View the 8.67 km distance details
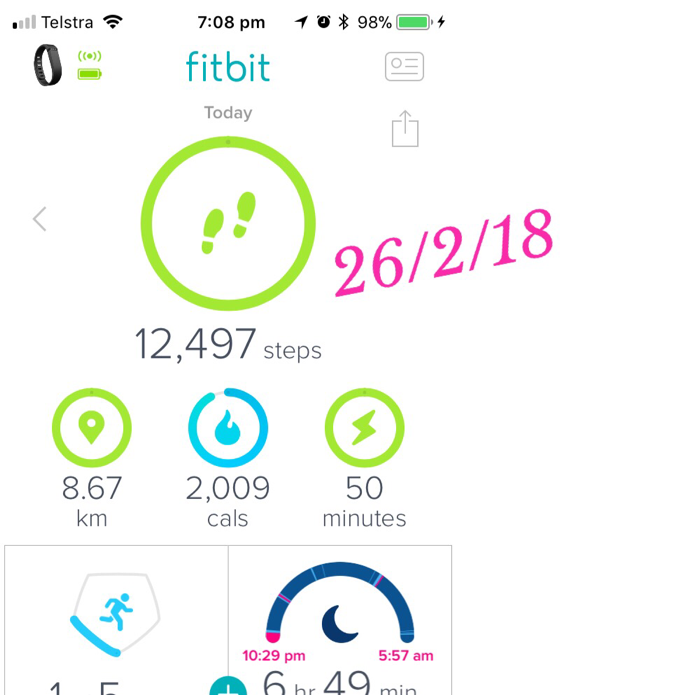The width and height of the screenshot is (695, 695). click(92, 428)
